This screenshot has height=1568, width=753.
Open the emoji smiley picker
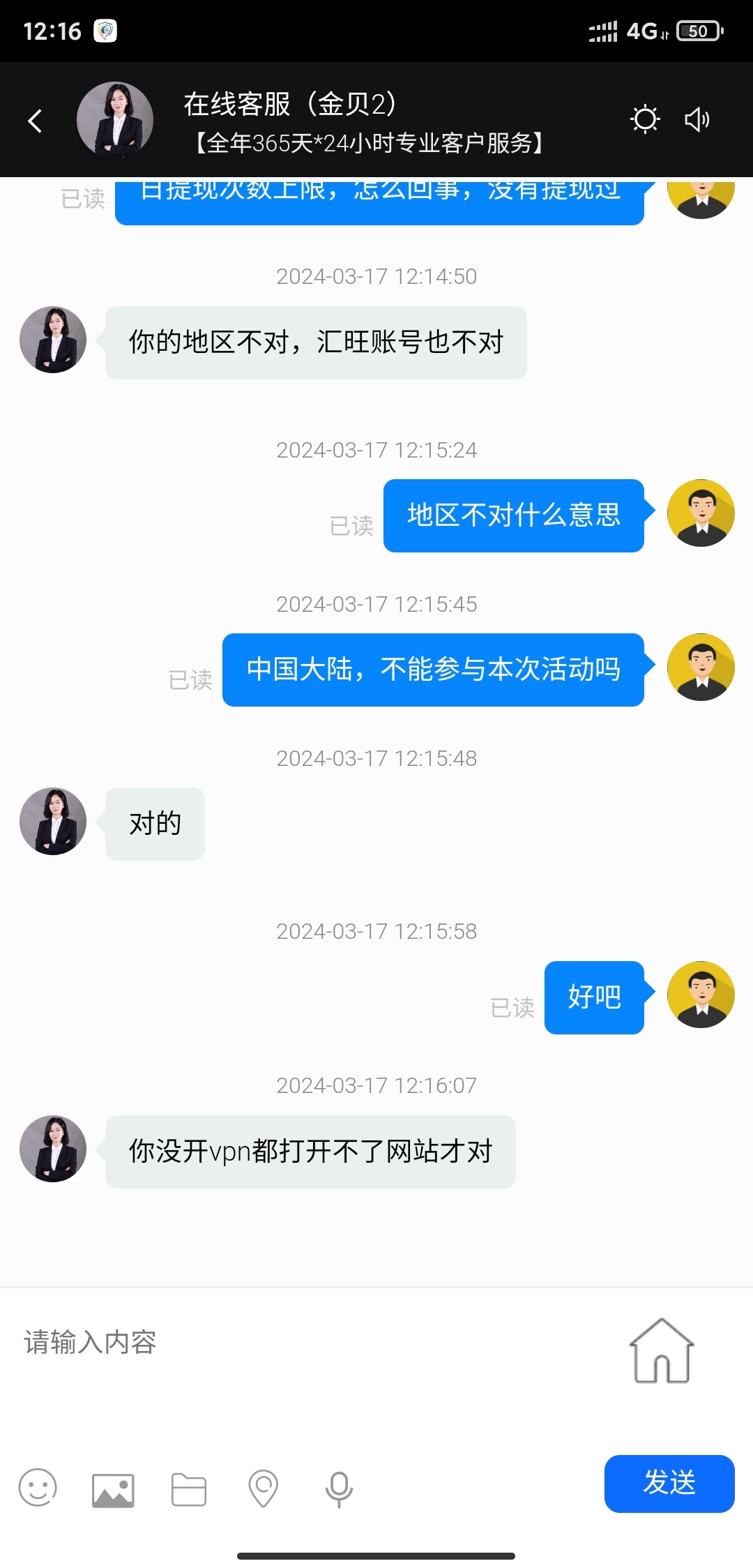tap(38, 1487)
